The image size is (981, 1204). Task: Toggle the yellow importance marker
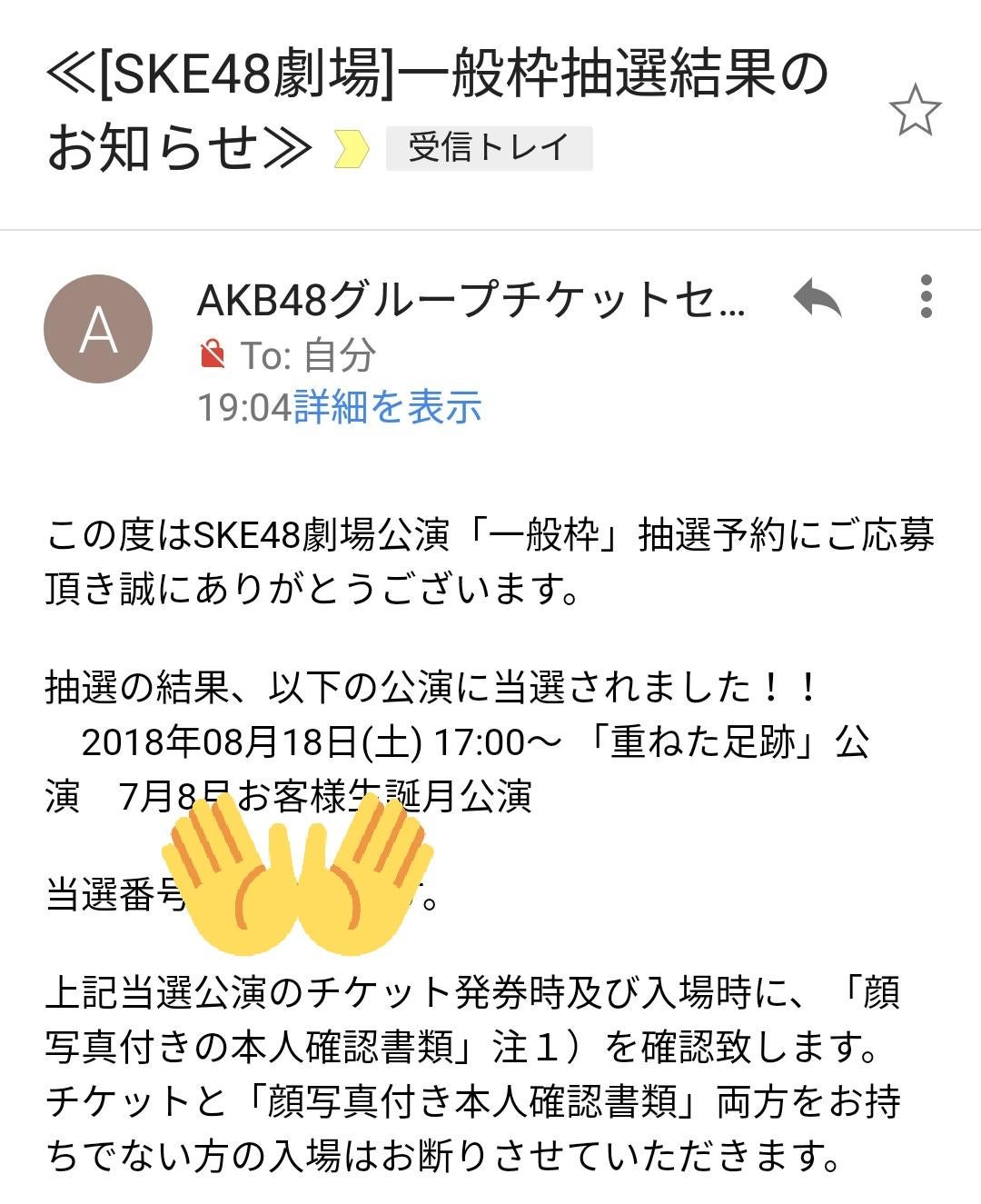click(x=352, y=149)
